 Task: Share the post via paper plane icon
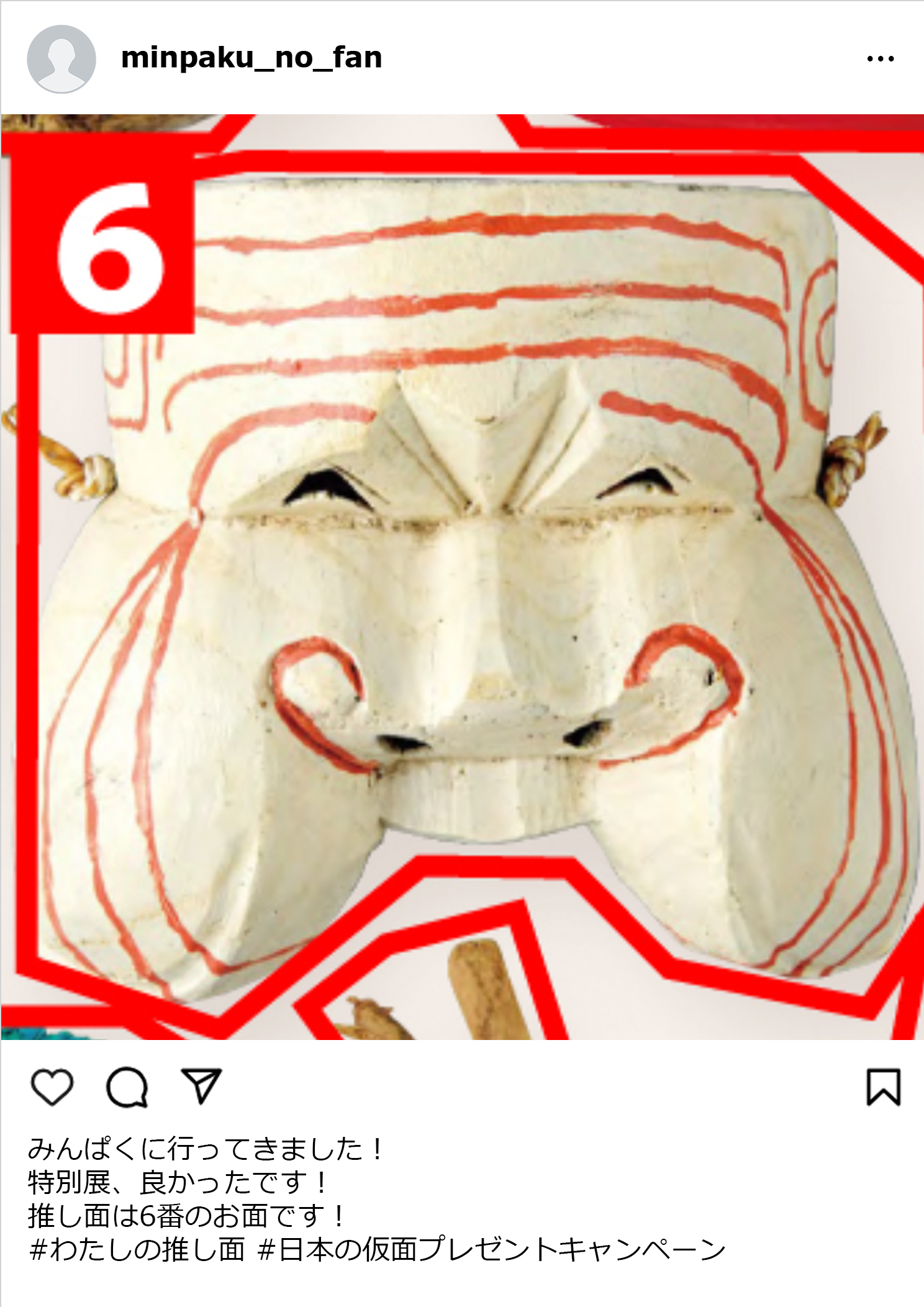point(201,1086)
